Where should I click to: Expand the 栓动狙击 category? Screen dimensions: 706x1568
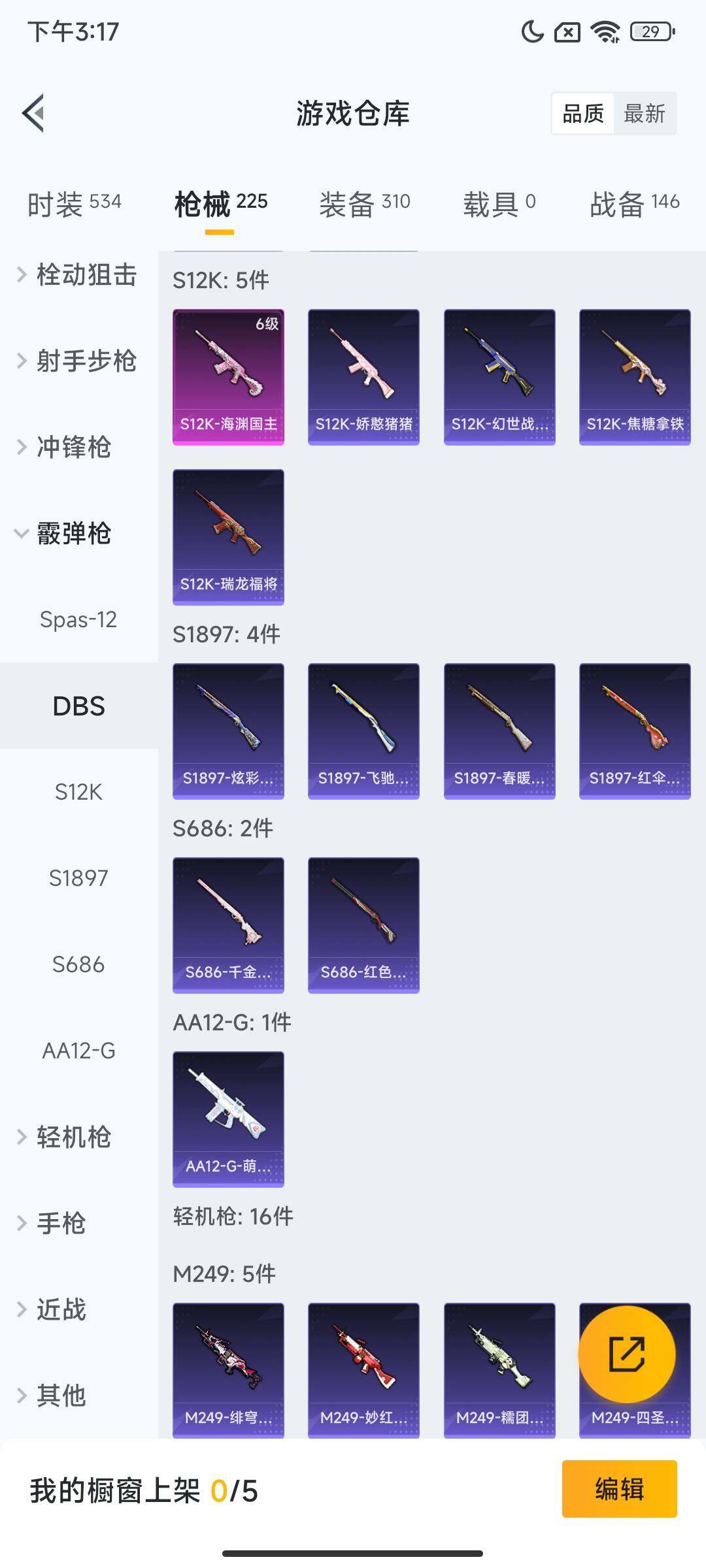pos(85,276)
